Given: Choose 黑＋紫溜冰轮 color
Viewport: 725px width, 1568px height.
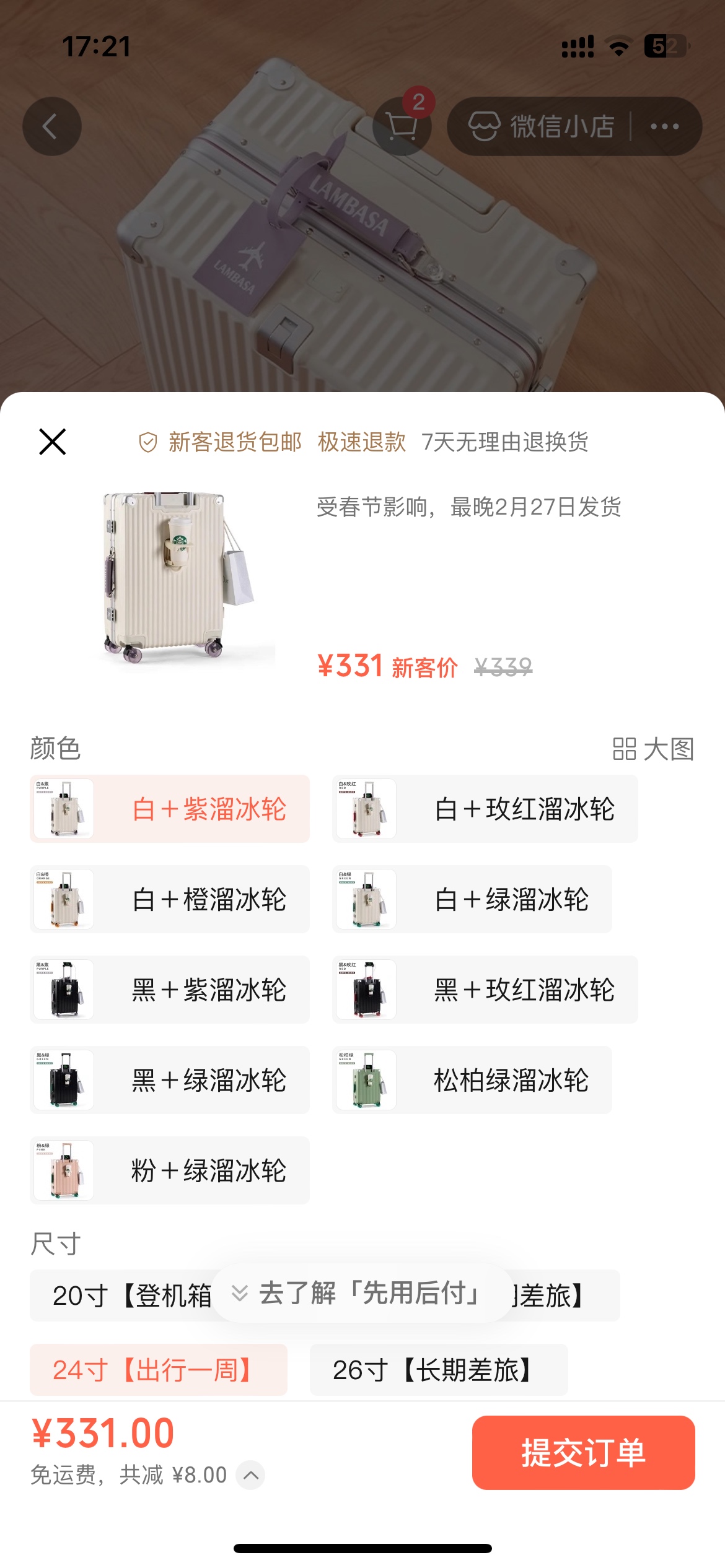Looking at the screenshot, I should [x=170, y=990].
